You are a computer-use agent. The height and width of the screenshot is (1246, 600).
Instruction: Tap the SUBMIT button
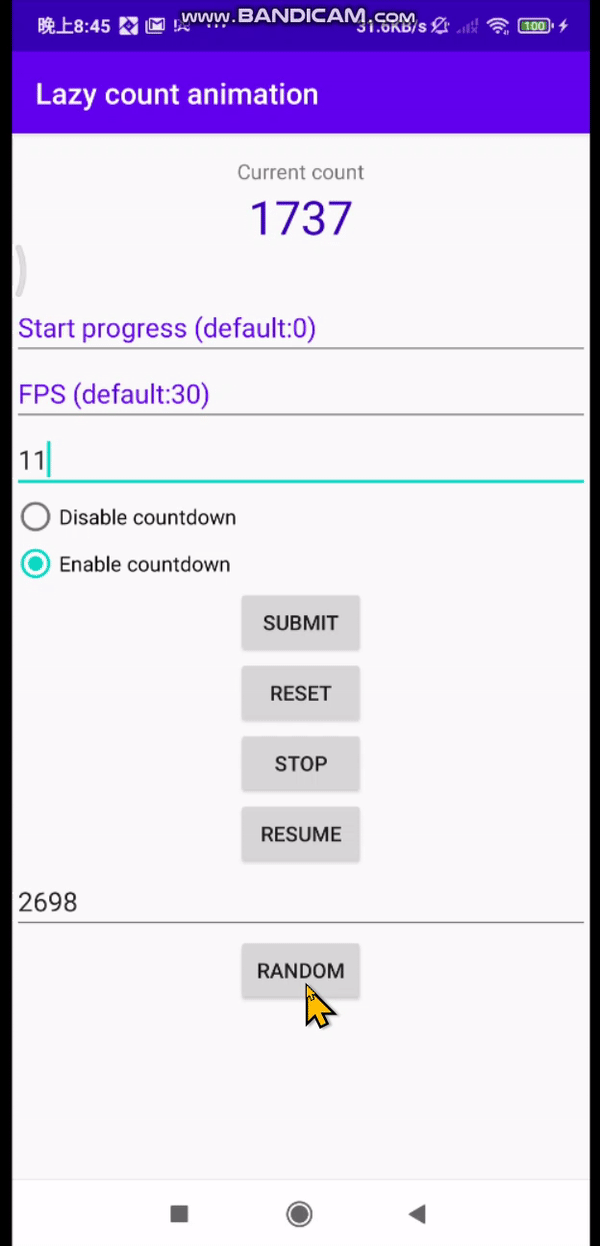pyautogui.click(x=300, y=623)
